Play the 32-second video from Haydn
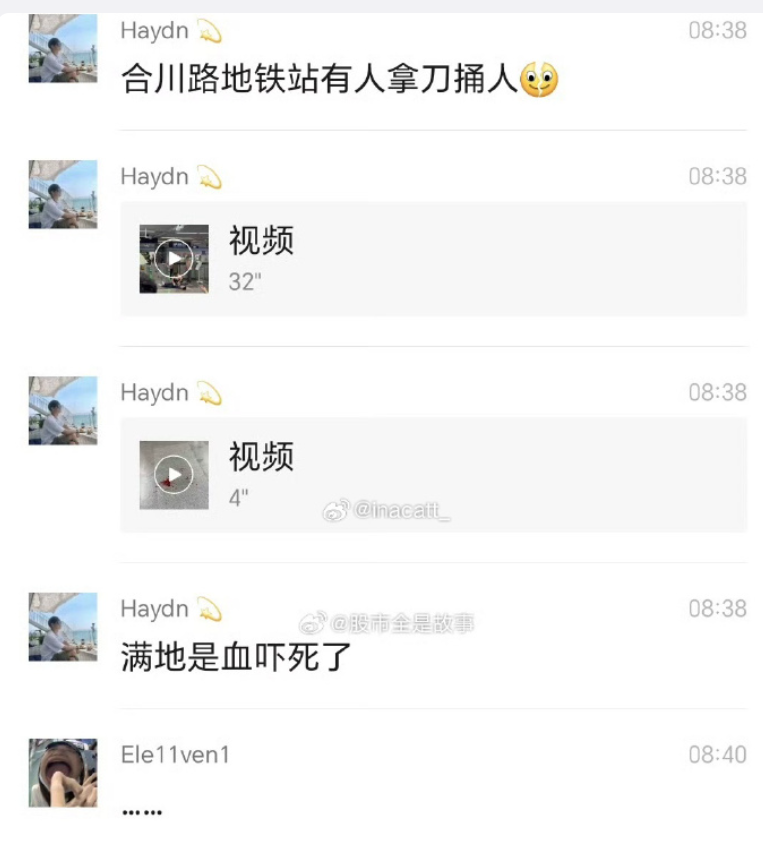The height and width of the screenshot is (841, 763). (x=174, y=259)
